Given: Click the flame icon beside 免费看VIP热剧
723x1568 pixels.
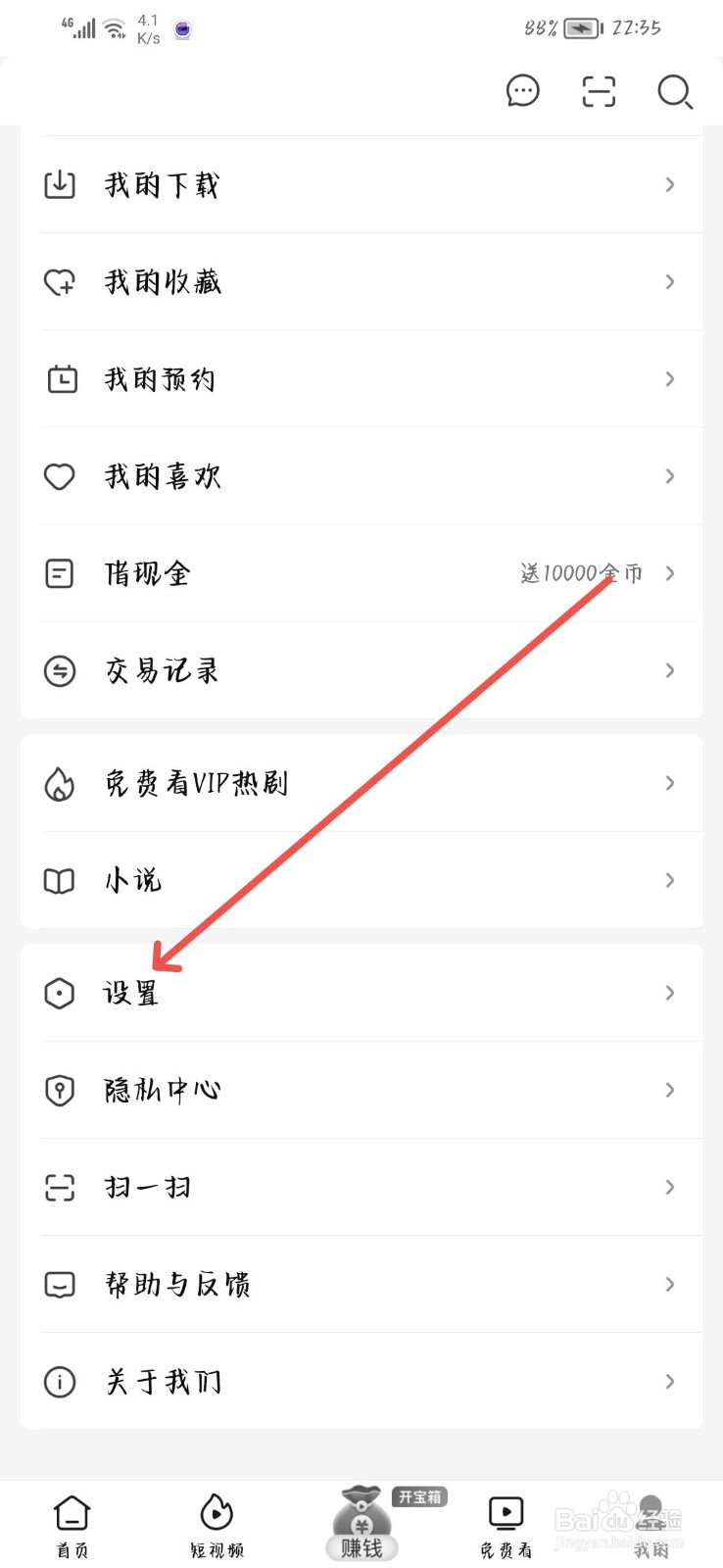Looking at the screenshot, I should (60, 783).
